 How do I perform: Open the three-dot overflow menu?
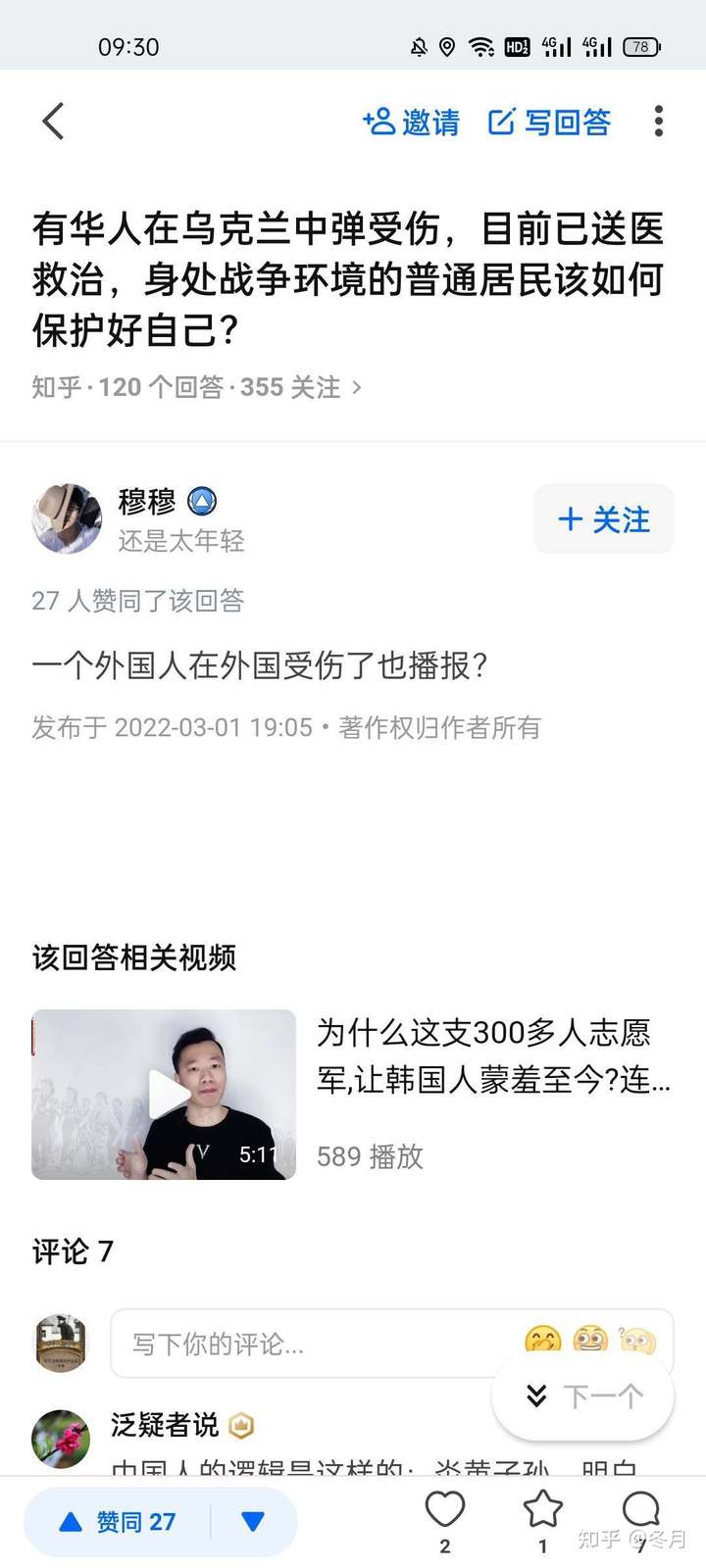click(658, 122)
